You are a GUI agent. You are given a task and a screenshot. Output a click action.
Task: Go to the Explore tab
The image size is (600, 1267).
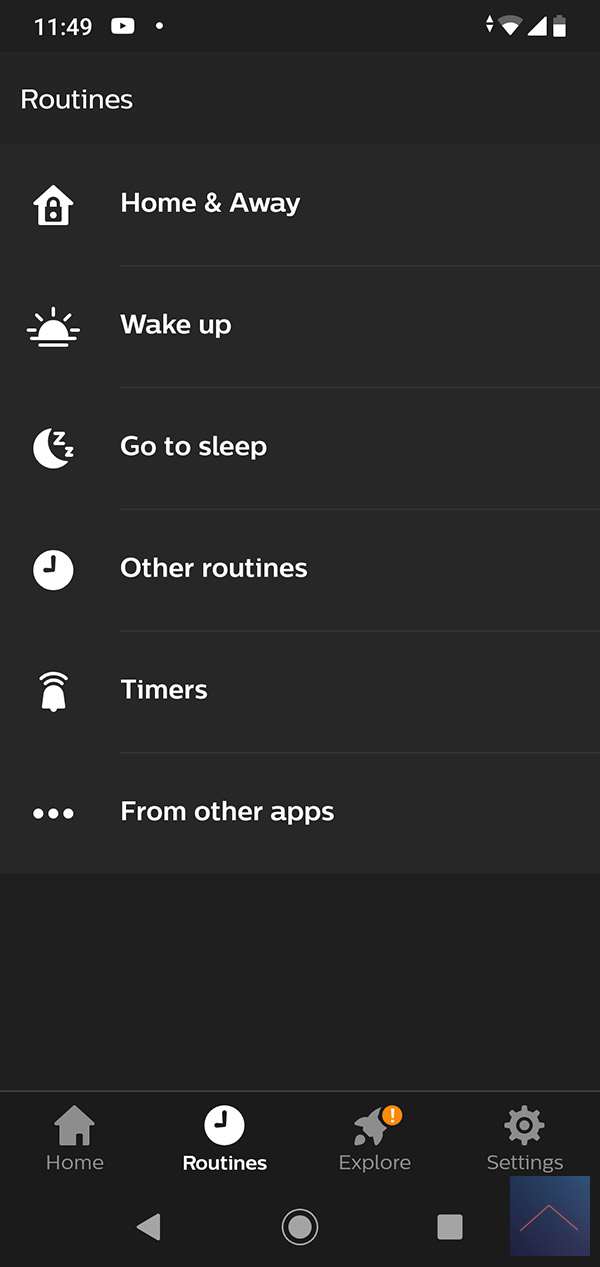(375, 1138)
